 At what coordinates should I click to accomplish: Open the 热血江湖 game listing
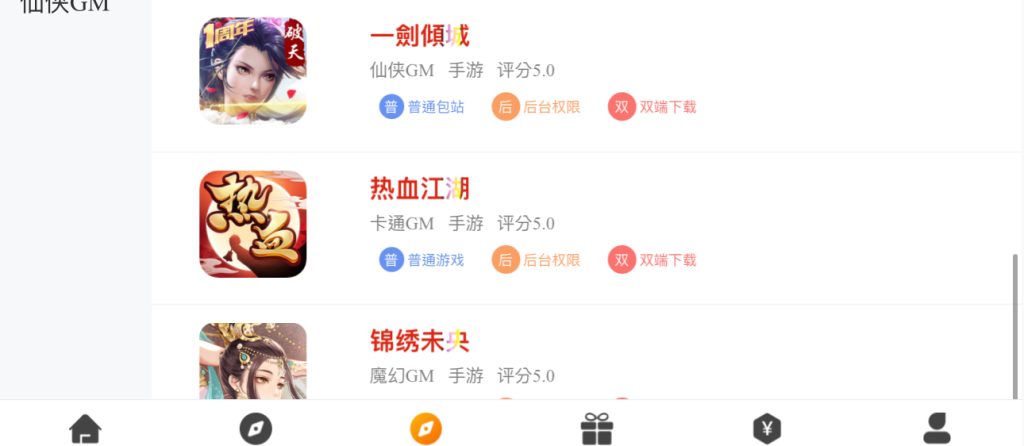(419, 188)
